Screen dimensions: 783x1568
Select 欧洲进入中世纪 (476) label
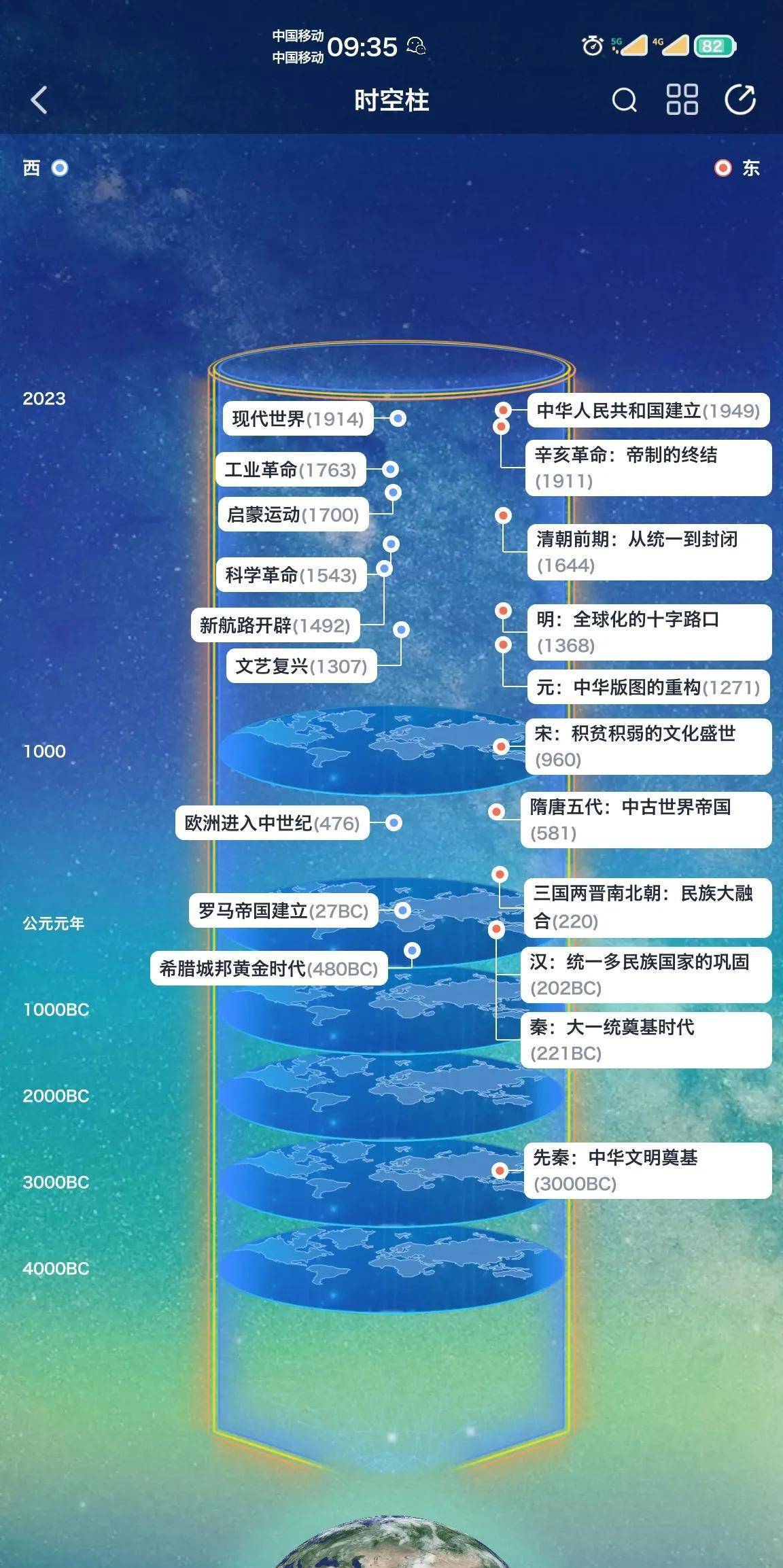pyautogui.click(x=272, y=823)
